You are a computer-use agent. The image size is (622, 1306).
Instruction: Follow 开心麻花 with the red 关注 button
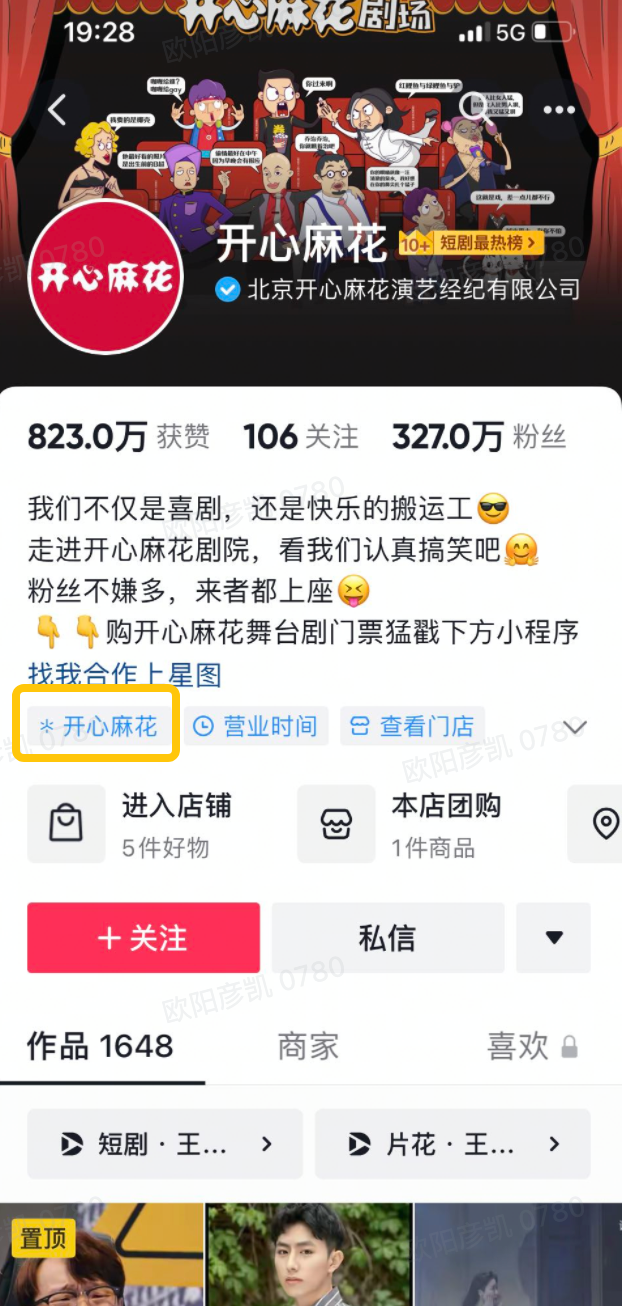point(143,938)
